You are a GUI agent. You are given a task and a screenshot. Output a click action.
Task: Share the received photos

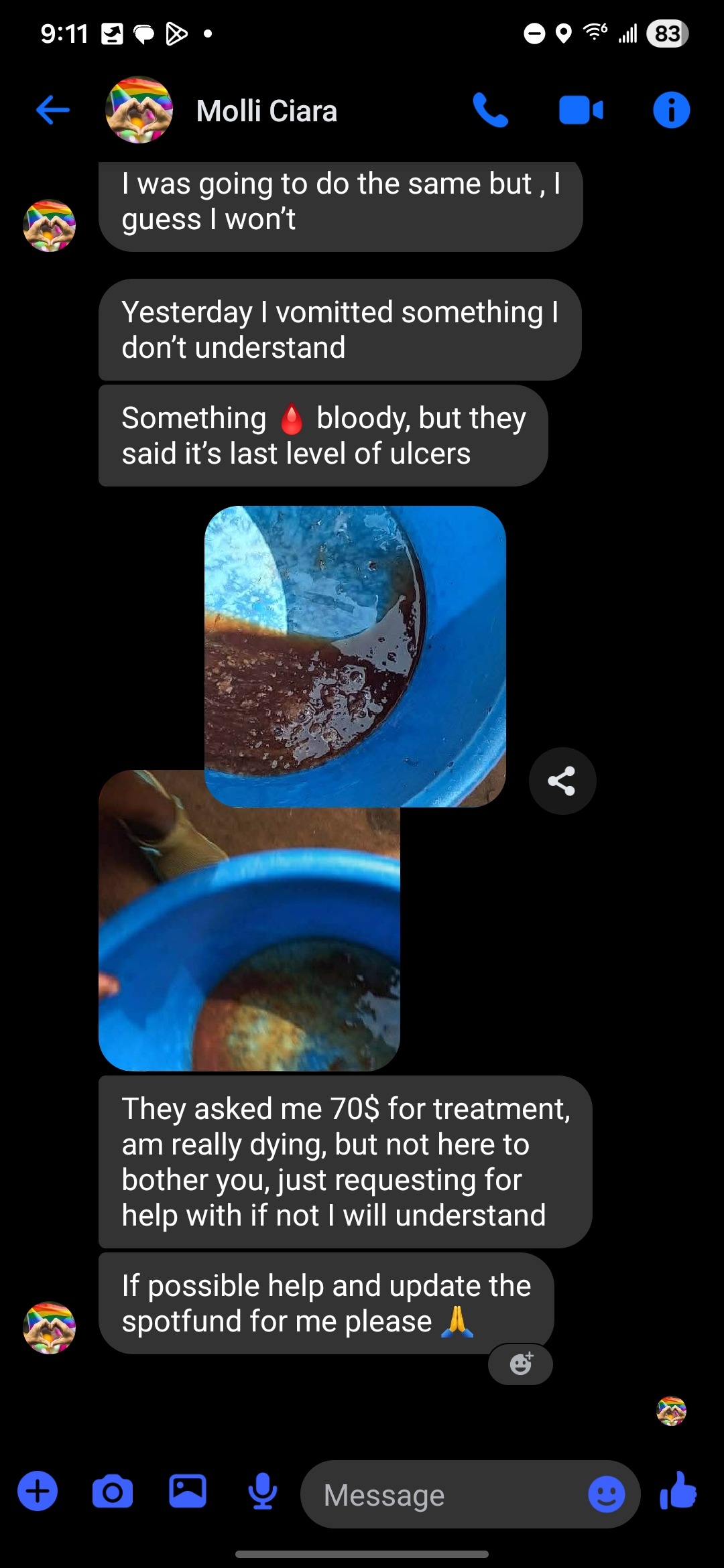point(562,781)
